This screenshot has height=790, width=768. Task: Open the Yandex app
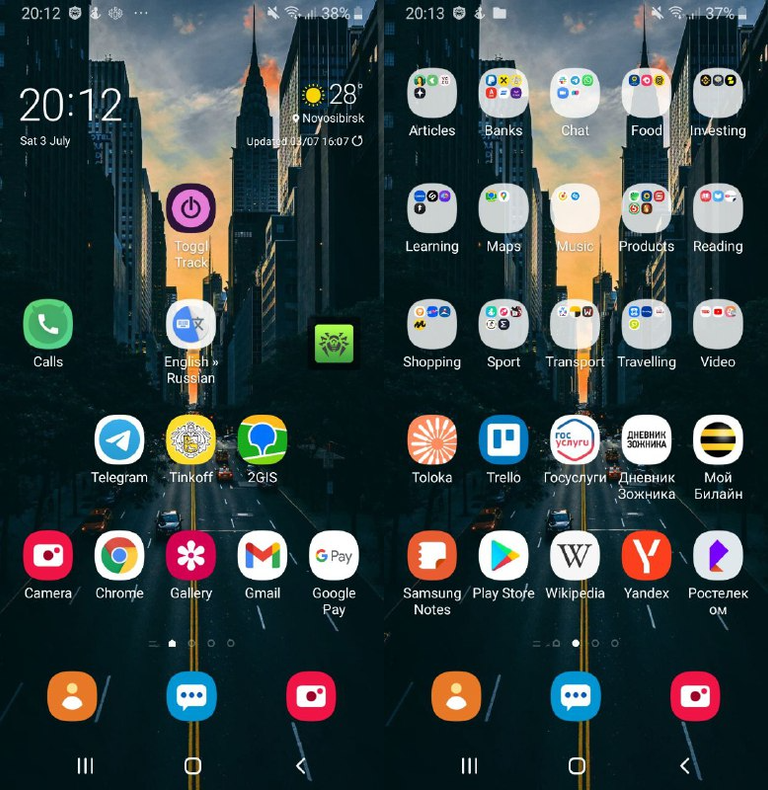(x=646, y=556)
